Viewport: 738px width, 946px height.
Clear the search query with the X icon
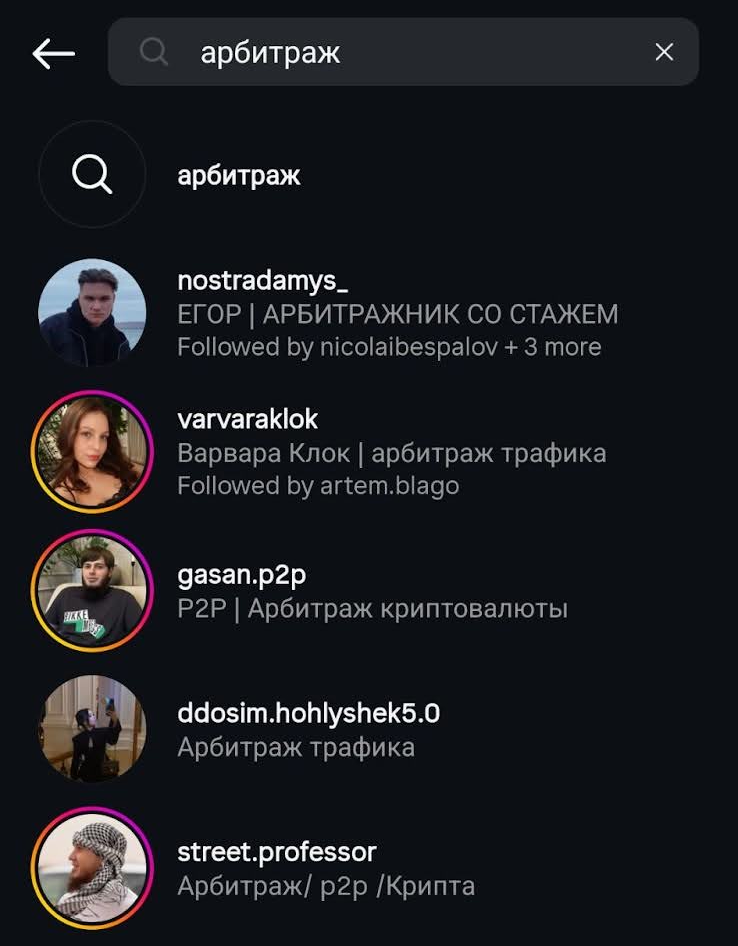pos(664,53)
